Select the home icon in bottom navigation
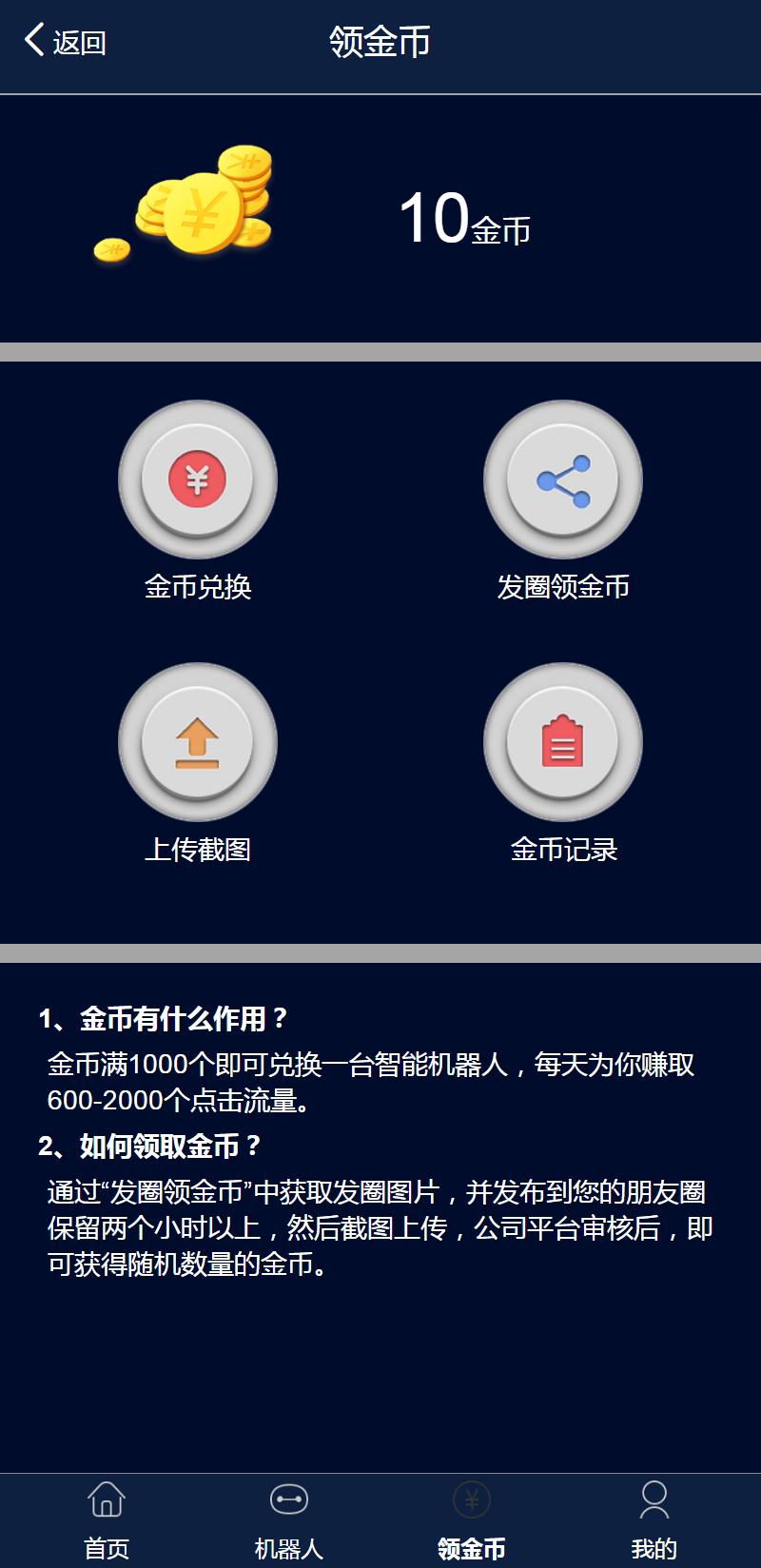The height and width of the screenshot is (1568, 761). point(107,1498)
